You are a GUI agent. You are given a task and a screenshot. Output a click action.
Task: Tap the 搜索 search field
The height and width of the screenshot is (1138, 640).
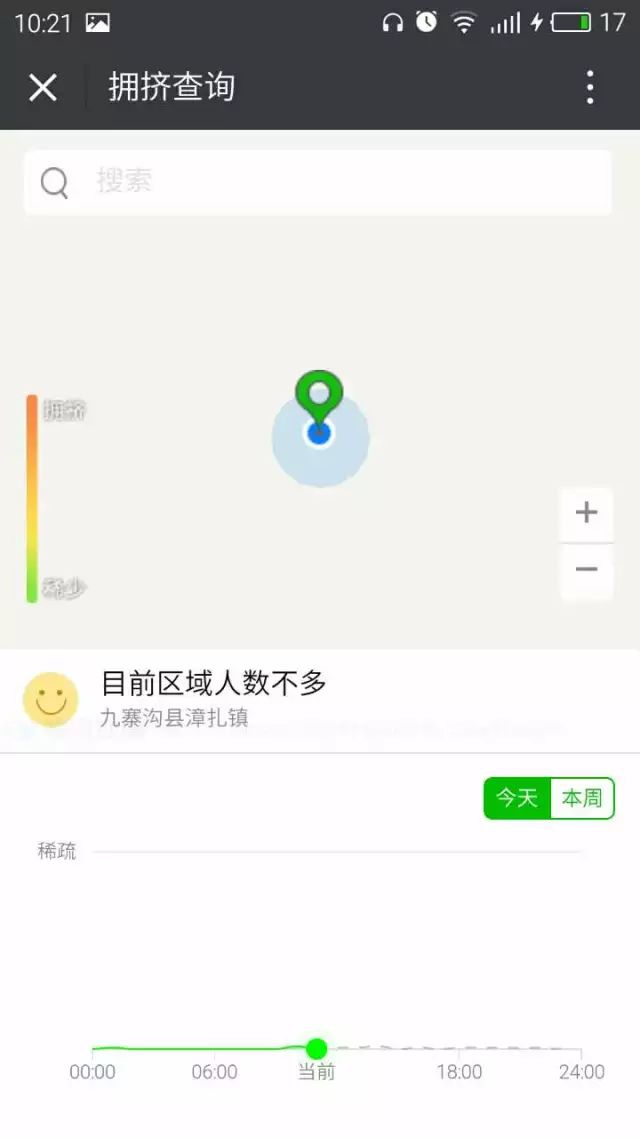click(318, 182)
